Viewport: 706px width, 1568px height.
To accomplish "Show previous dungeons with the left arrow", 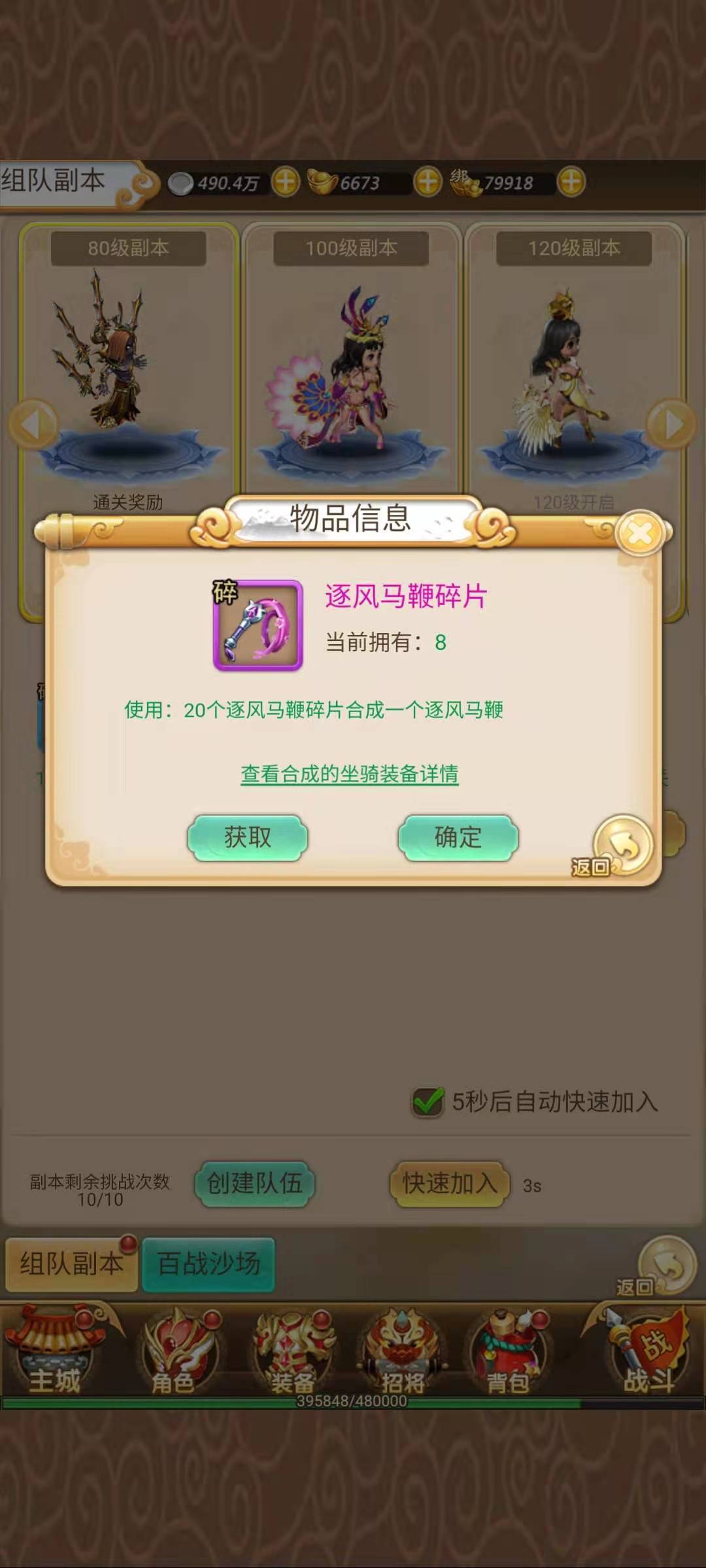I will click(x=33, y=425).
